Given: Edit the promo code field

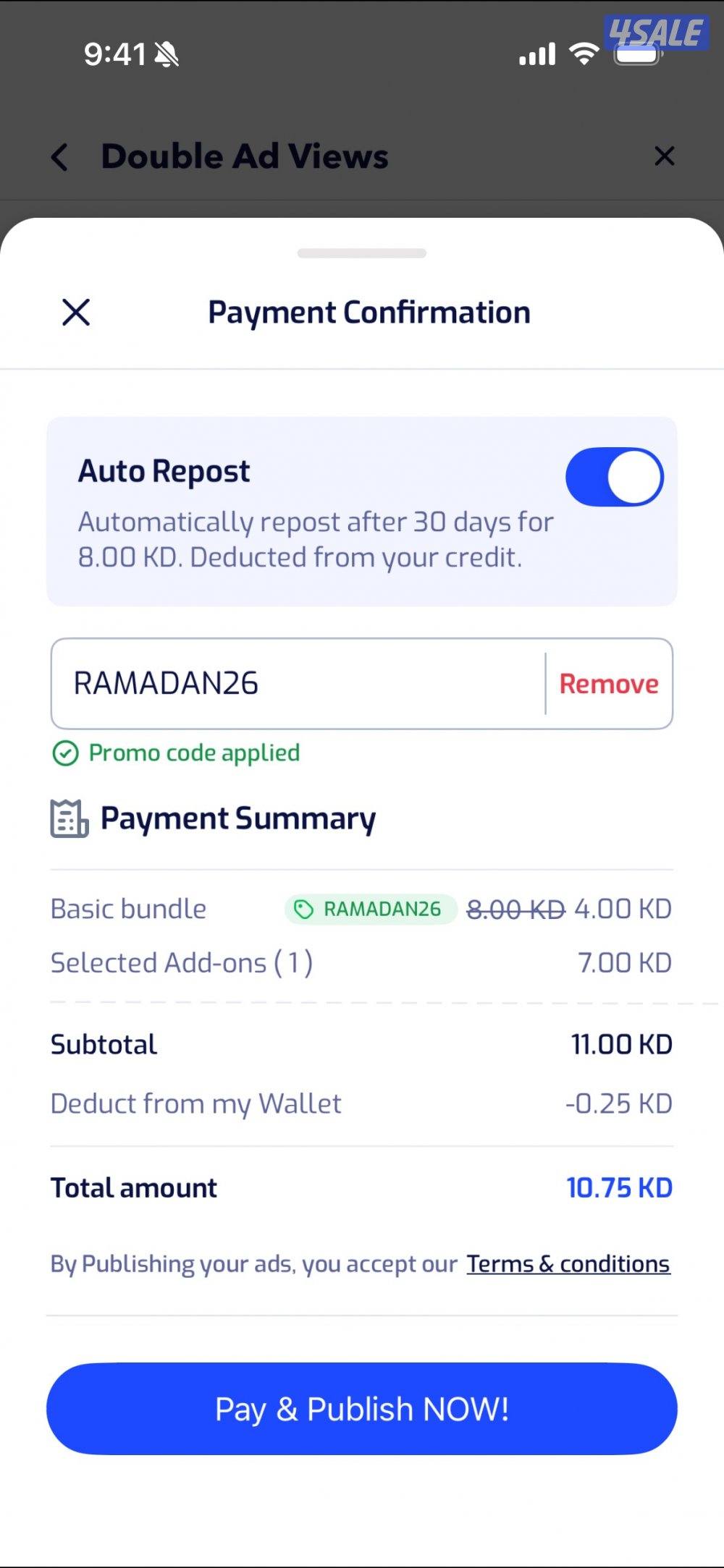Looking at the screenshot, I should pos(297,684).
